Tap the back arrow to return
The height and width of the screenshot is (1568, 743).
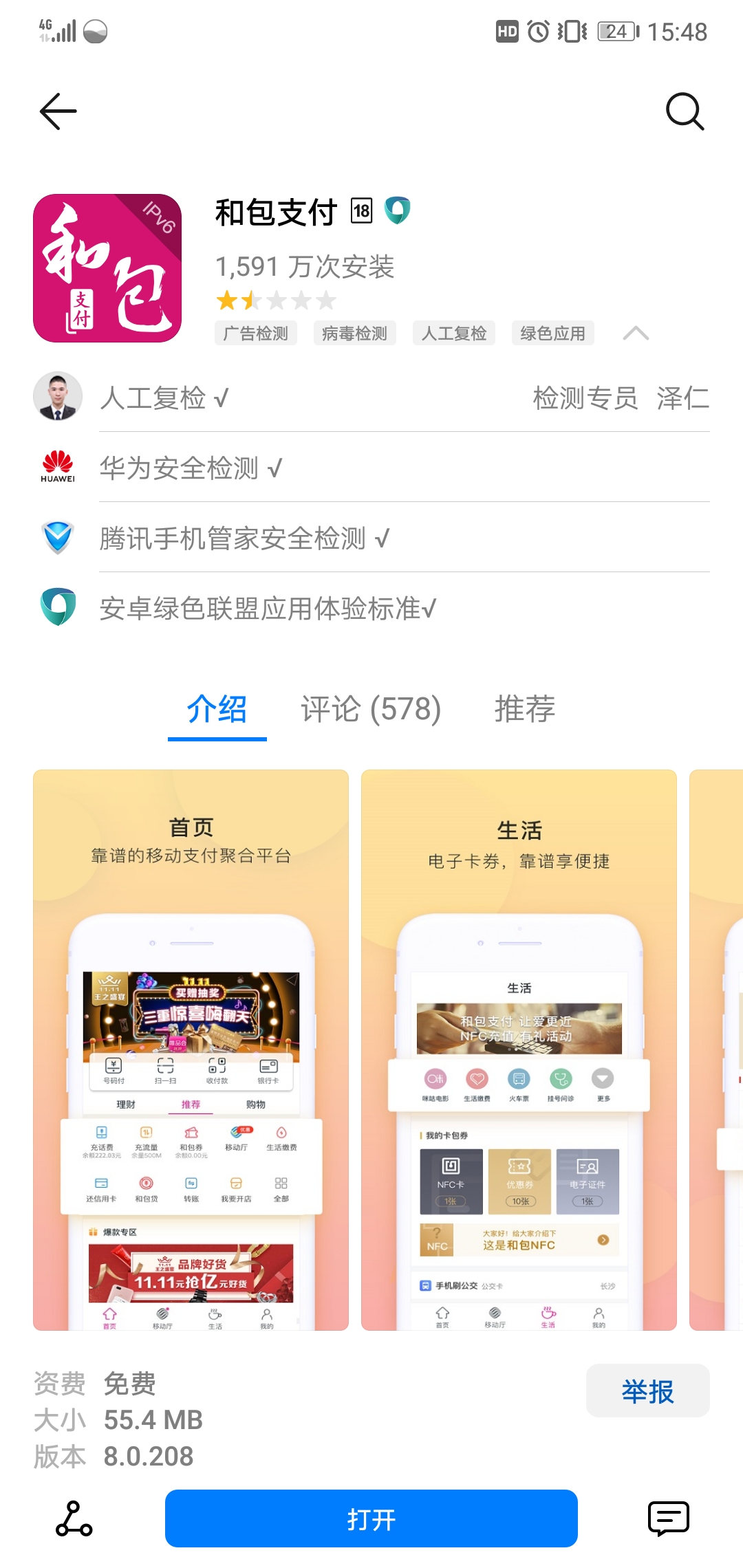[57, 112]
